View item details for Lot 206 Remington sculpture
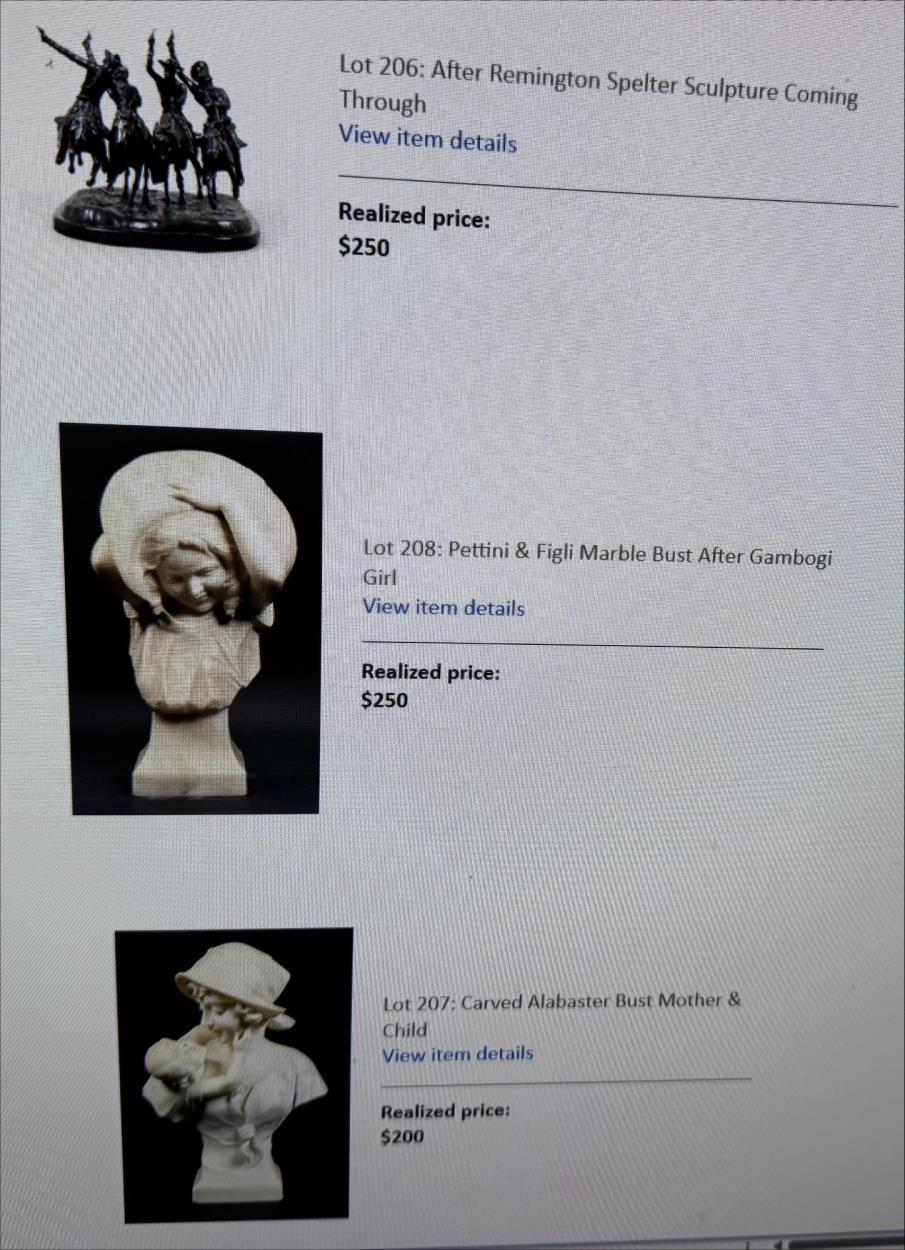 [x=427, y=139]
